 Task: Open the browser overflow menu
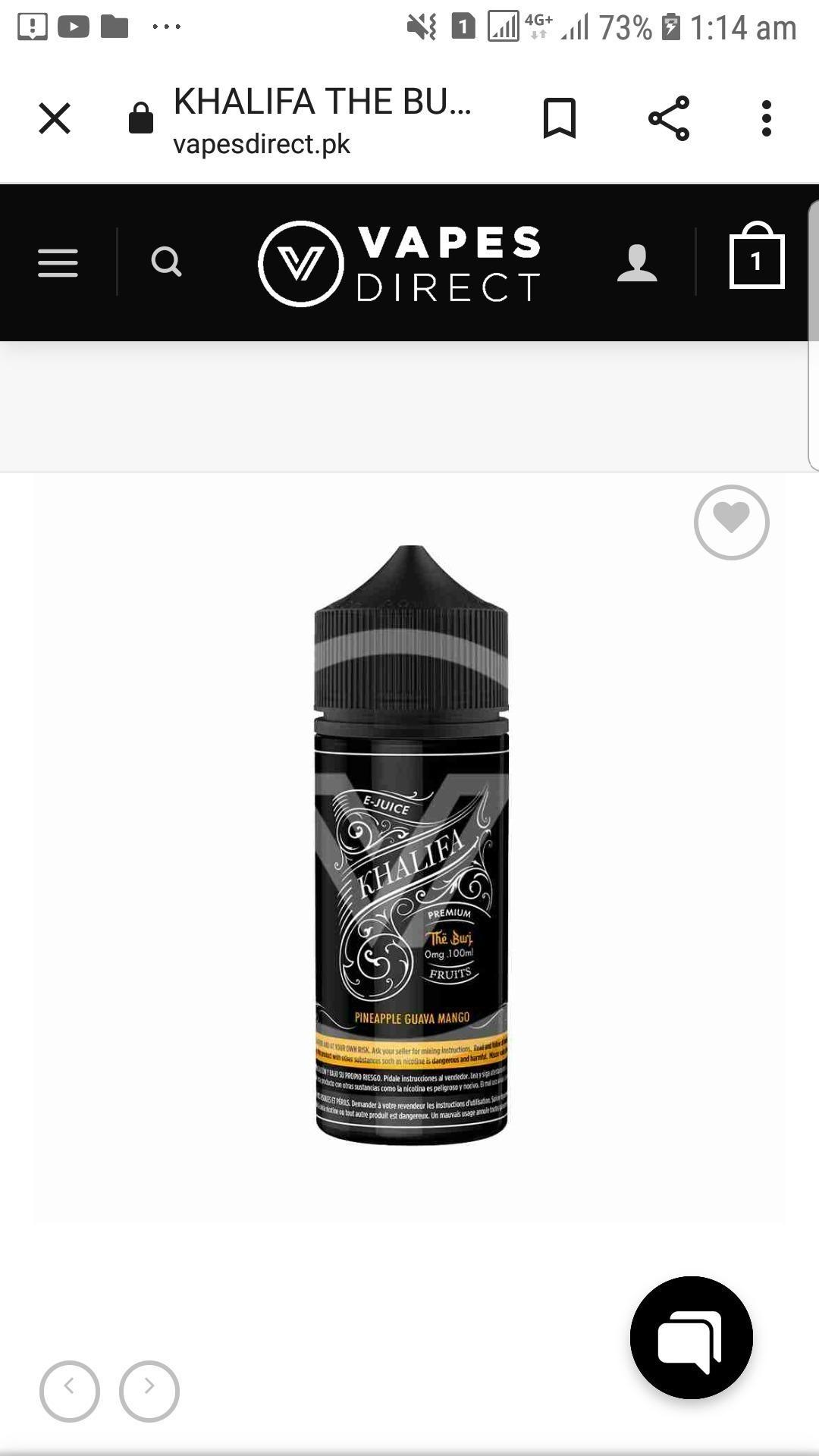pyautogui.click(x=767, y=119)
